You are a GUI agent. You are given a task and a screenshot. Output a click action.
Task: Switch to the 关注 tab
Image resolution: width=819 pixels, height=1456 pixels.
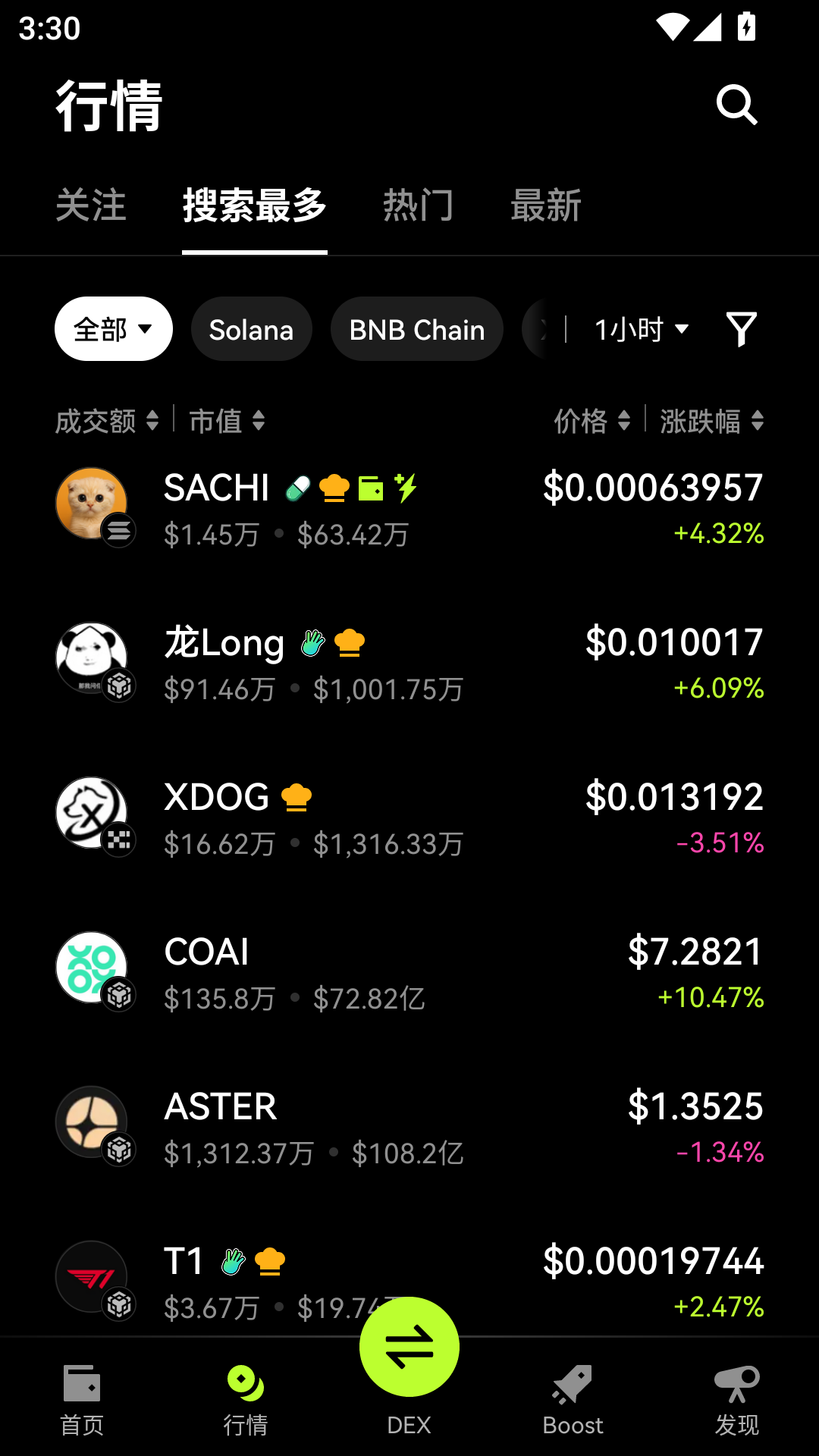[x=91, y=206]
